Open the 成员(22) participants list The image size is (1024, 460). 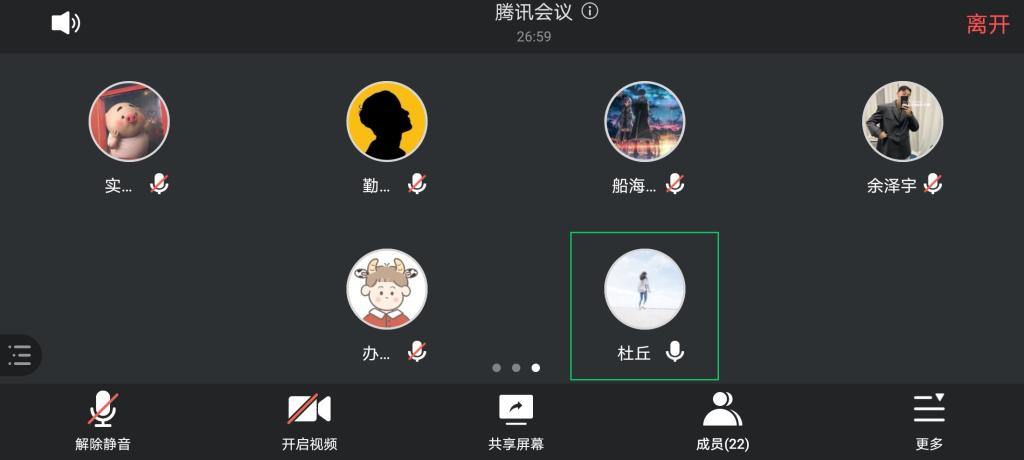(x=722, y=420)
